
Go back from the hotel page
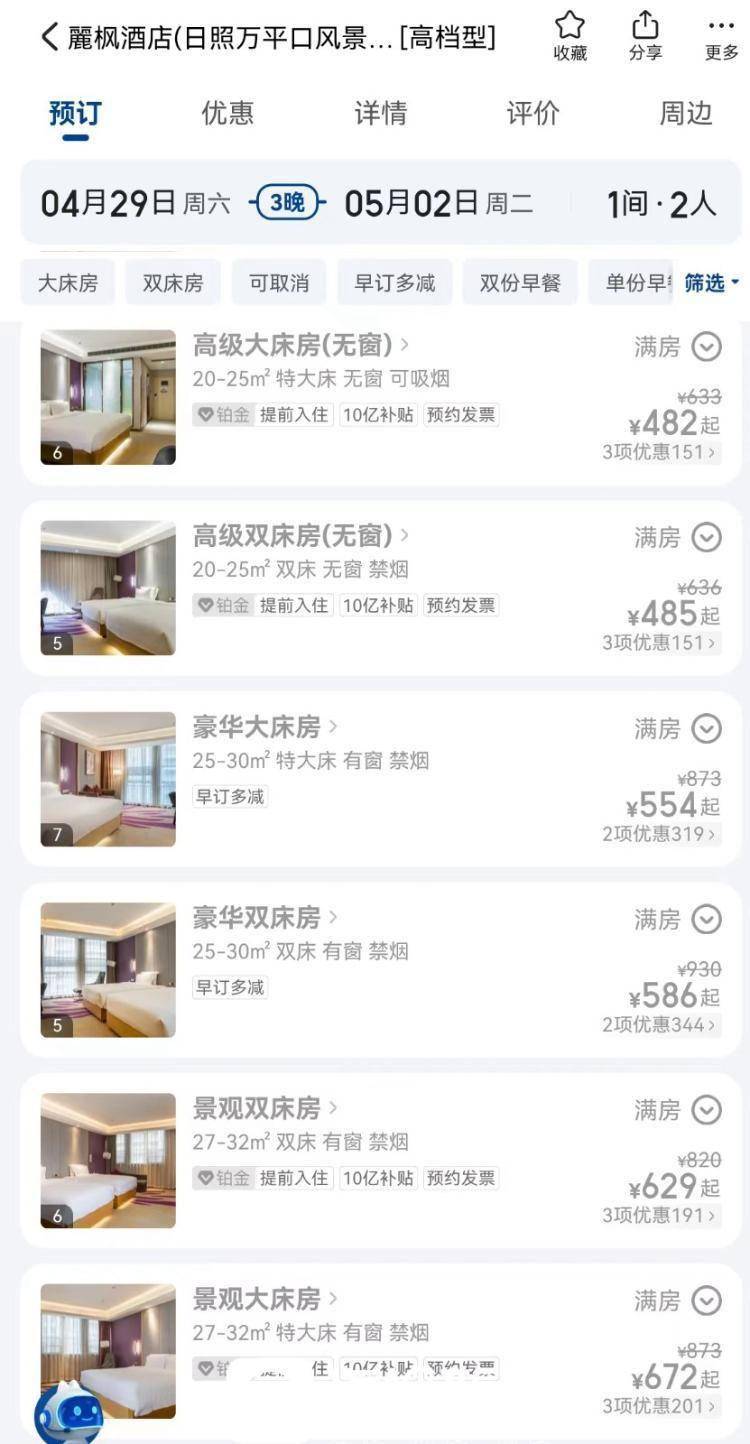49,38
